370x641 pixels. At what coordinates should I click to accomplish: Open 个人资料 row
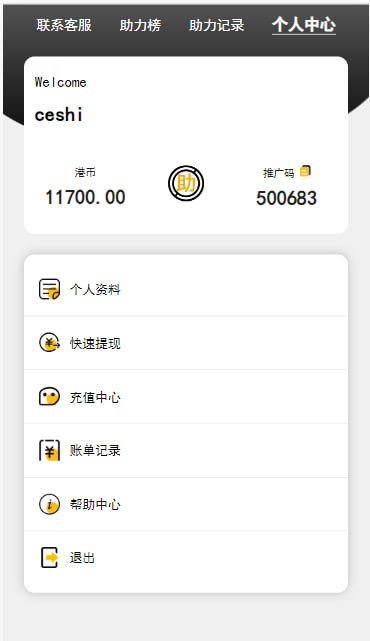(x=186, y=289)
